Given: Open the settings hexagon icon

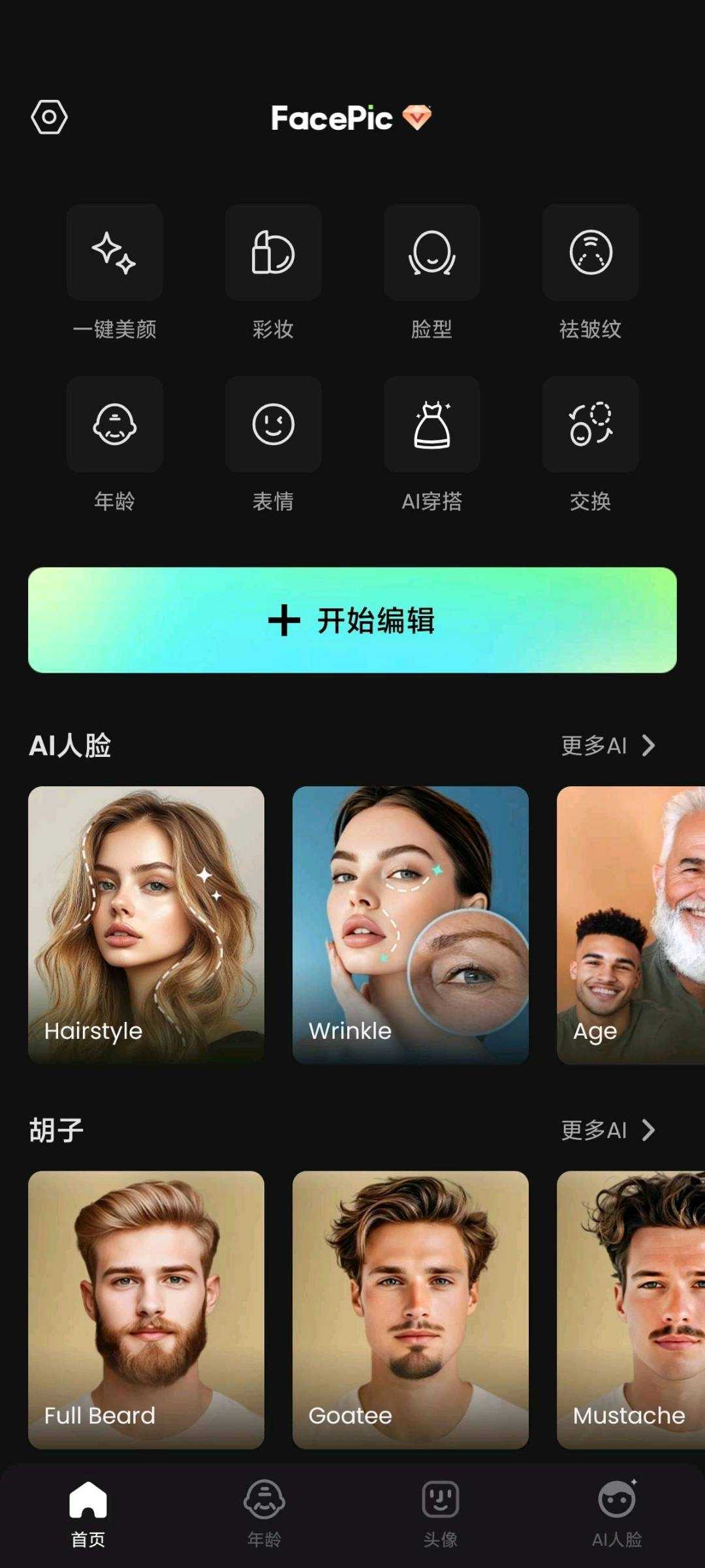Looking at the screenshot, I should tap(49, 117).
